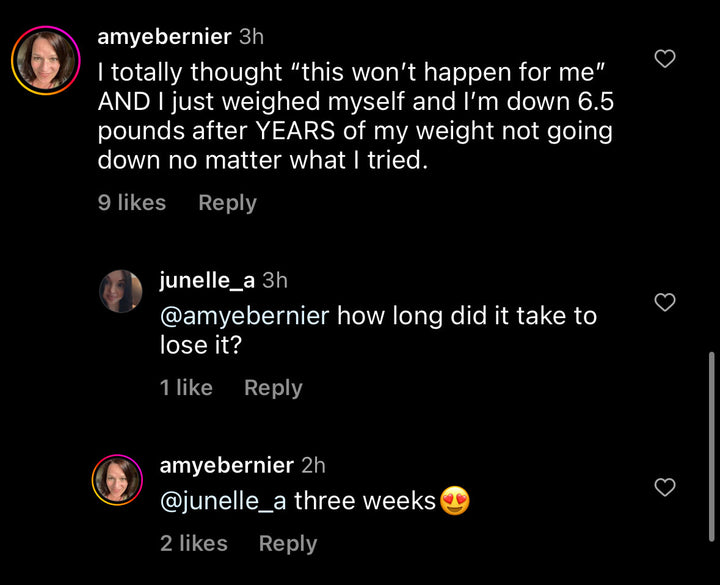720x585 pixels.
Task: Open the junelle_a username link
Action: [207, 281]
